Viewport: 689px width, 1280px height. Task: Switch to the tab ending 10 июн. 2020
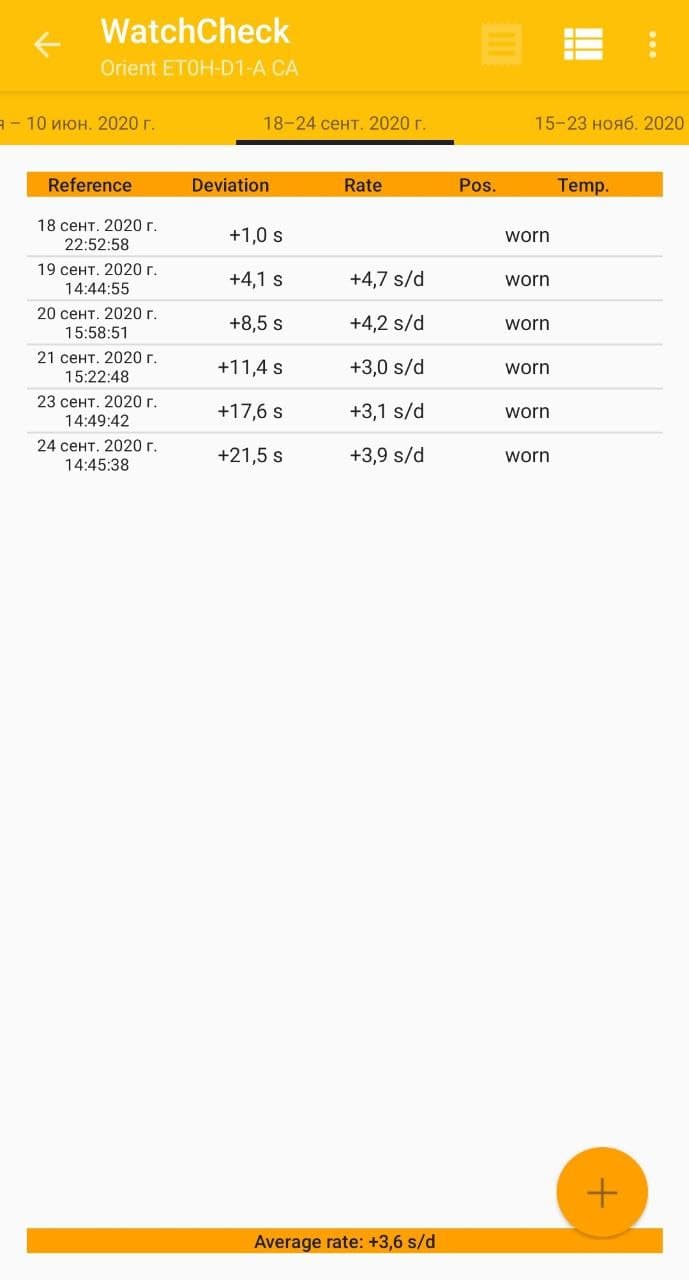(76, 124)
